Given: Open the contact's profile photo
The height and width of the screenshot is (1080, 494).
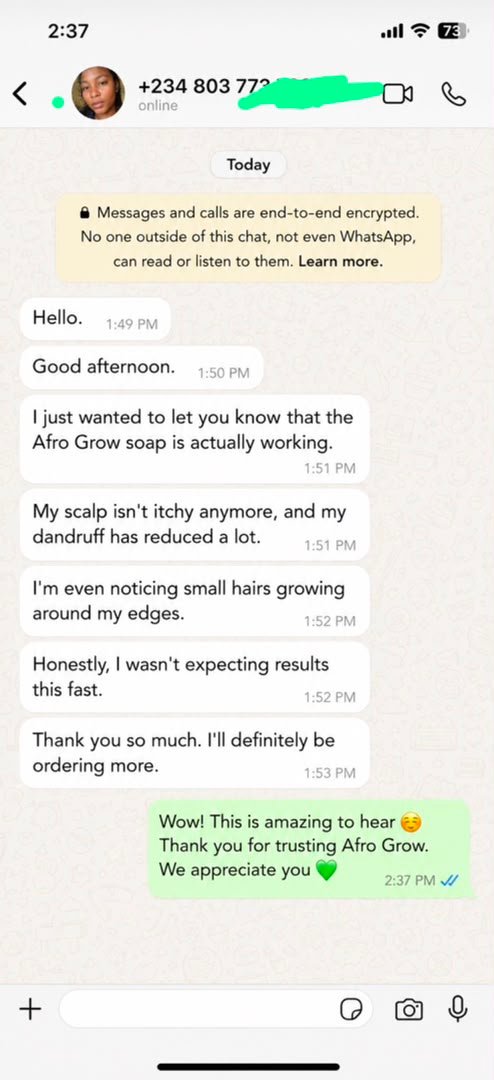Looking at the screenshot, I should point(99,93).
